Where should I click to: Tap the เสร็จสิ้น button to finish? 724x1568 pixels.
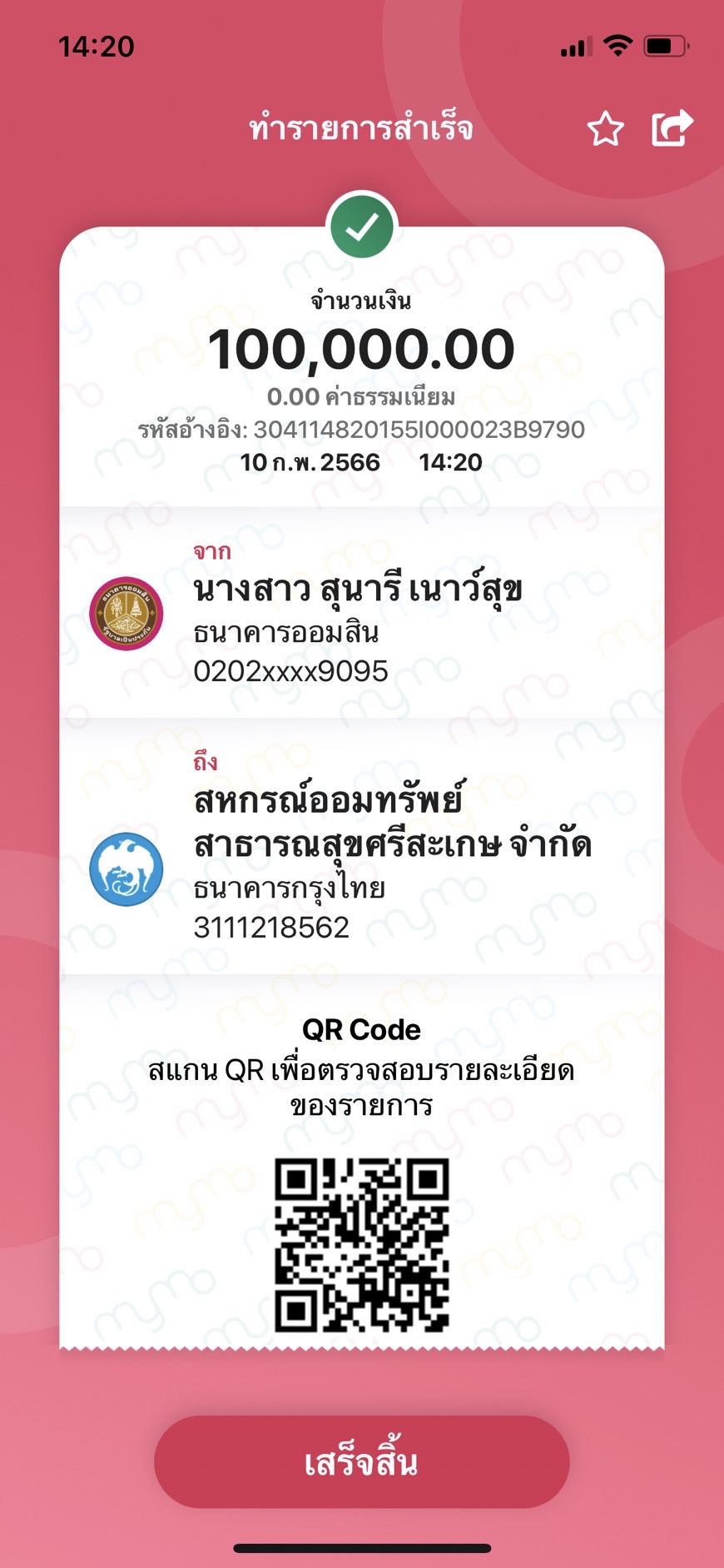click(x=362, y=1461)
